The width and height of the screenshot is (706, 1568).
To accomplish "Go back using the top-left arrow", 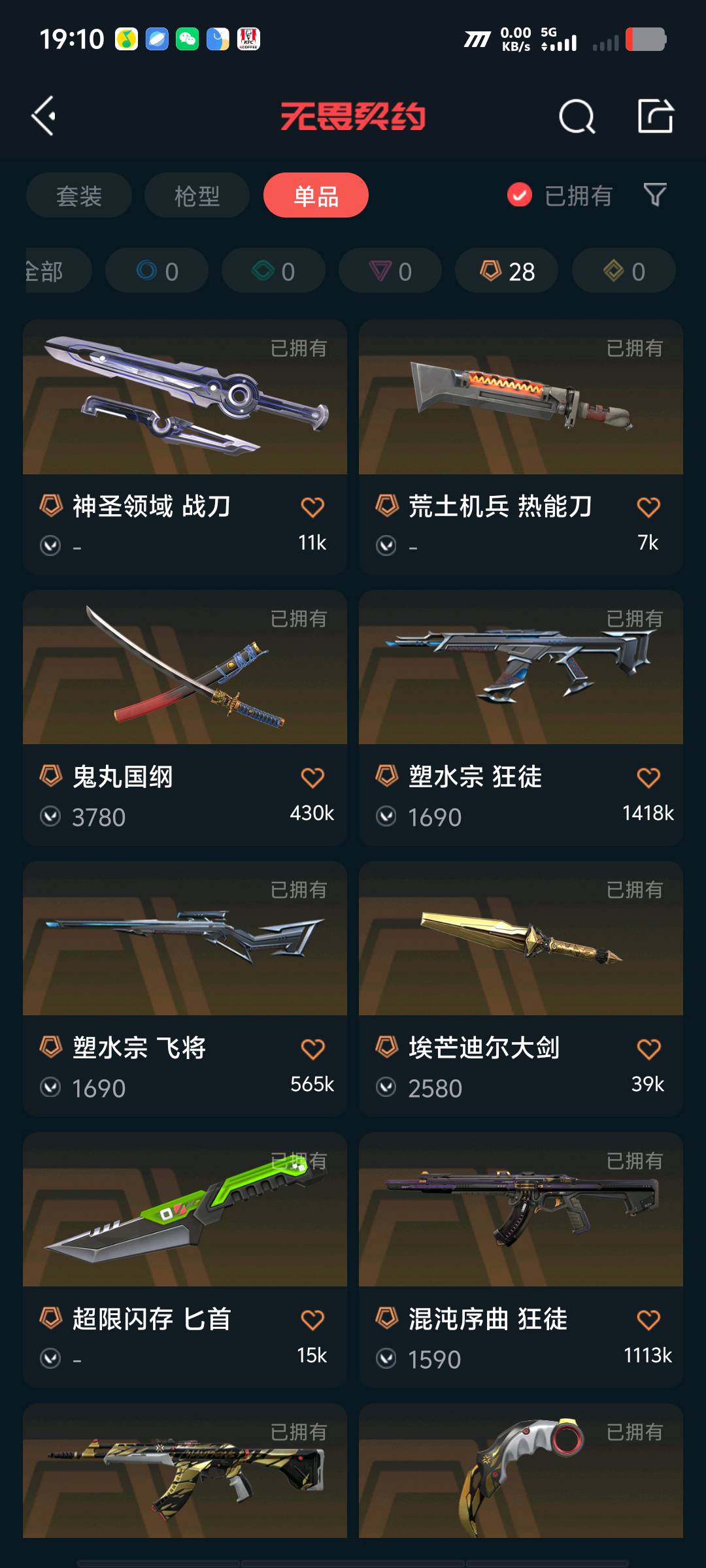I will click(44, 116).
